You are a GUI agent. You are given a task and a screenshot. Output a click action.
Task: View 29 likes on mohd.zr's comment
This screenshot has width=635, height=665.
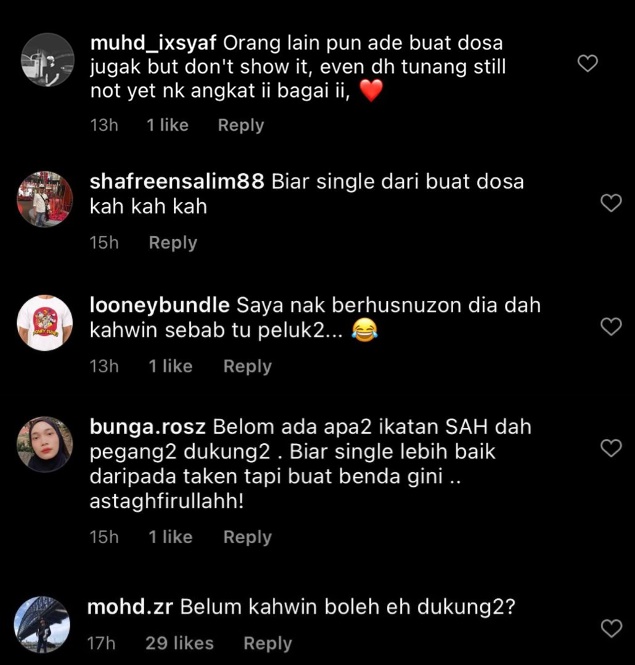tap(179, 643)
